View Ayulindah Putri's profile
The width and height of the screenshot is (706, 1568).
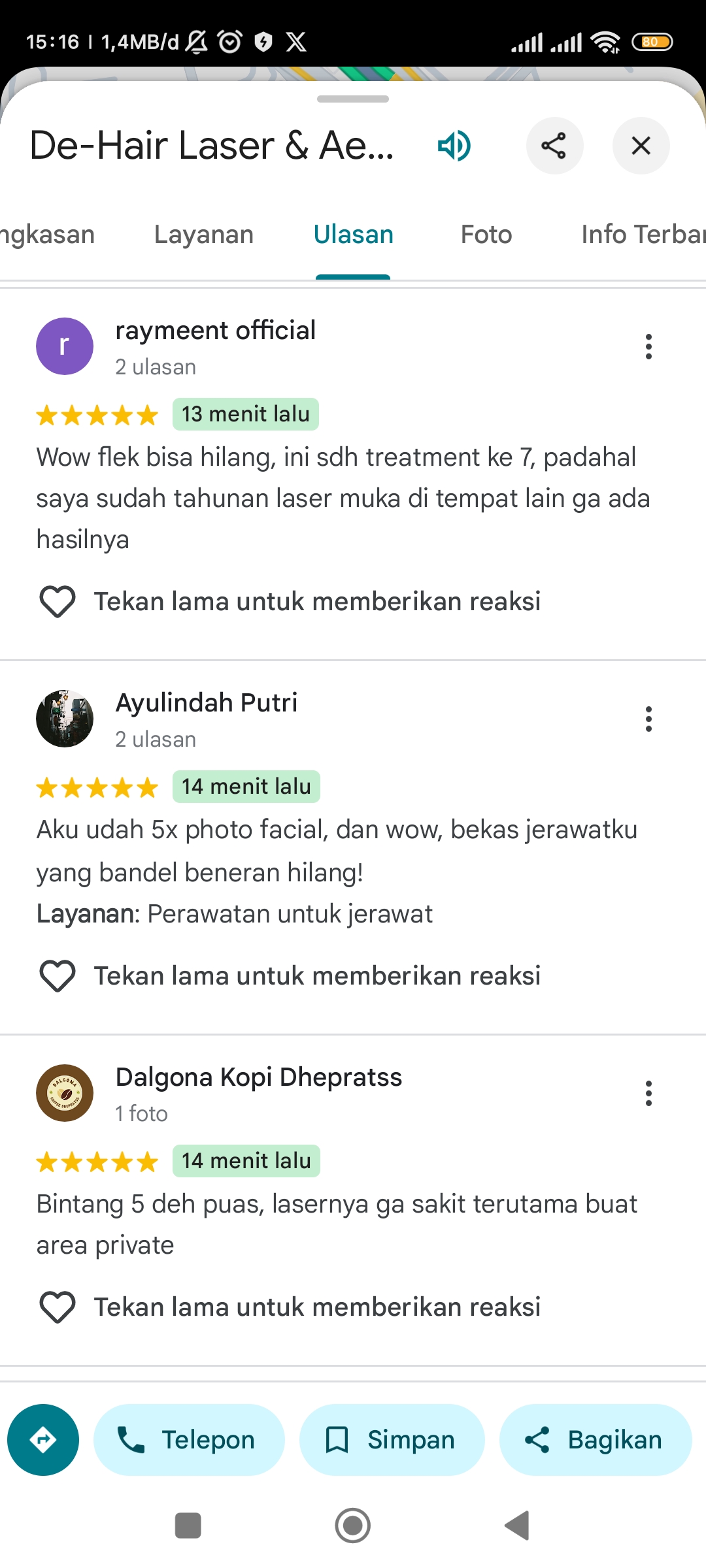65,719
